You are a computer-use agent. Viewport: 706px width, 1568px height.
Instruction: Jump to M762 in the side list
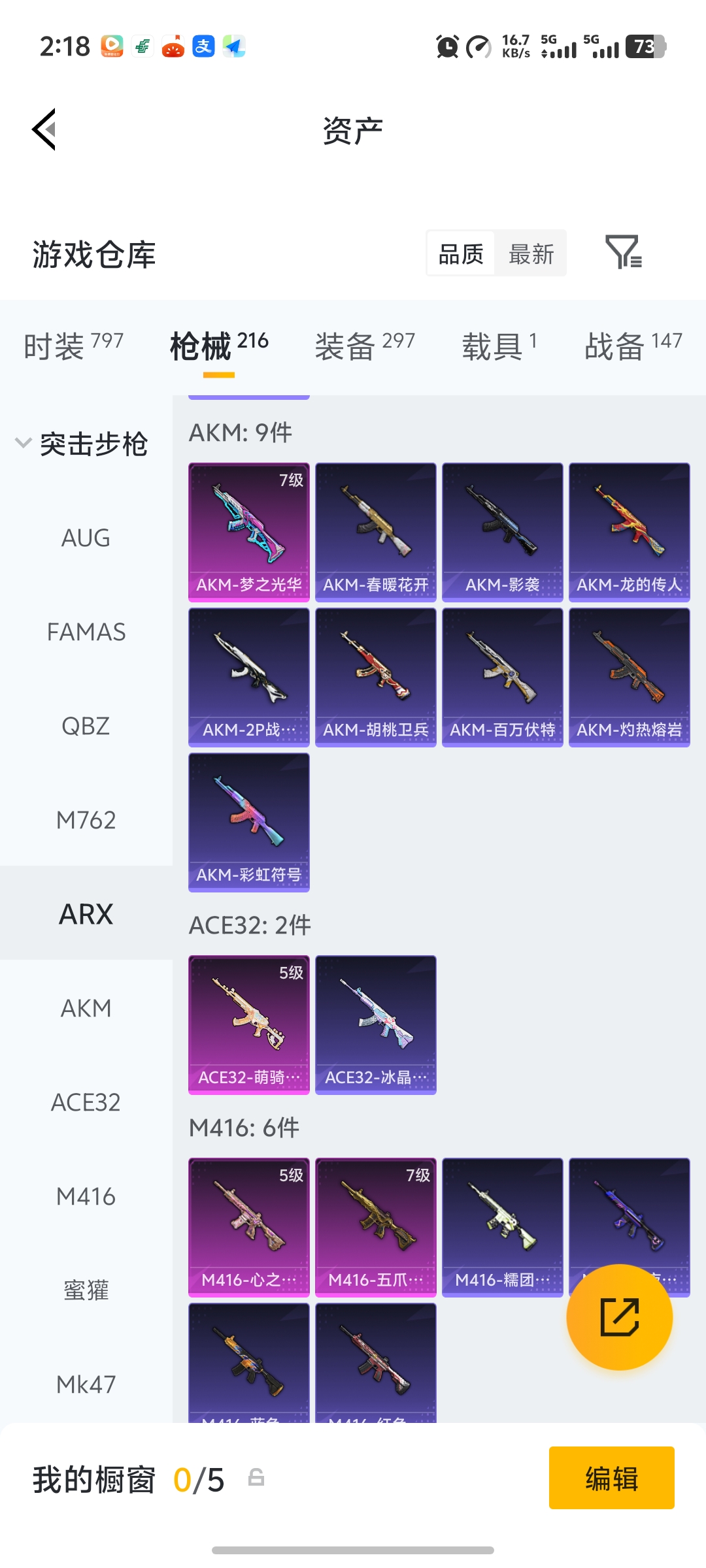(x=86, y=821)
